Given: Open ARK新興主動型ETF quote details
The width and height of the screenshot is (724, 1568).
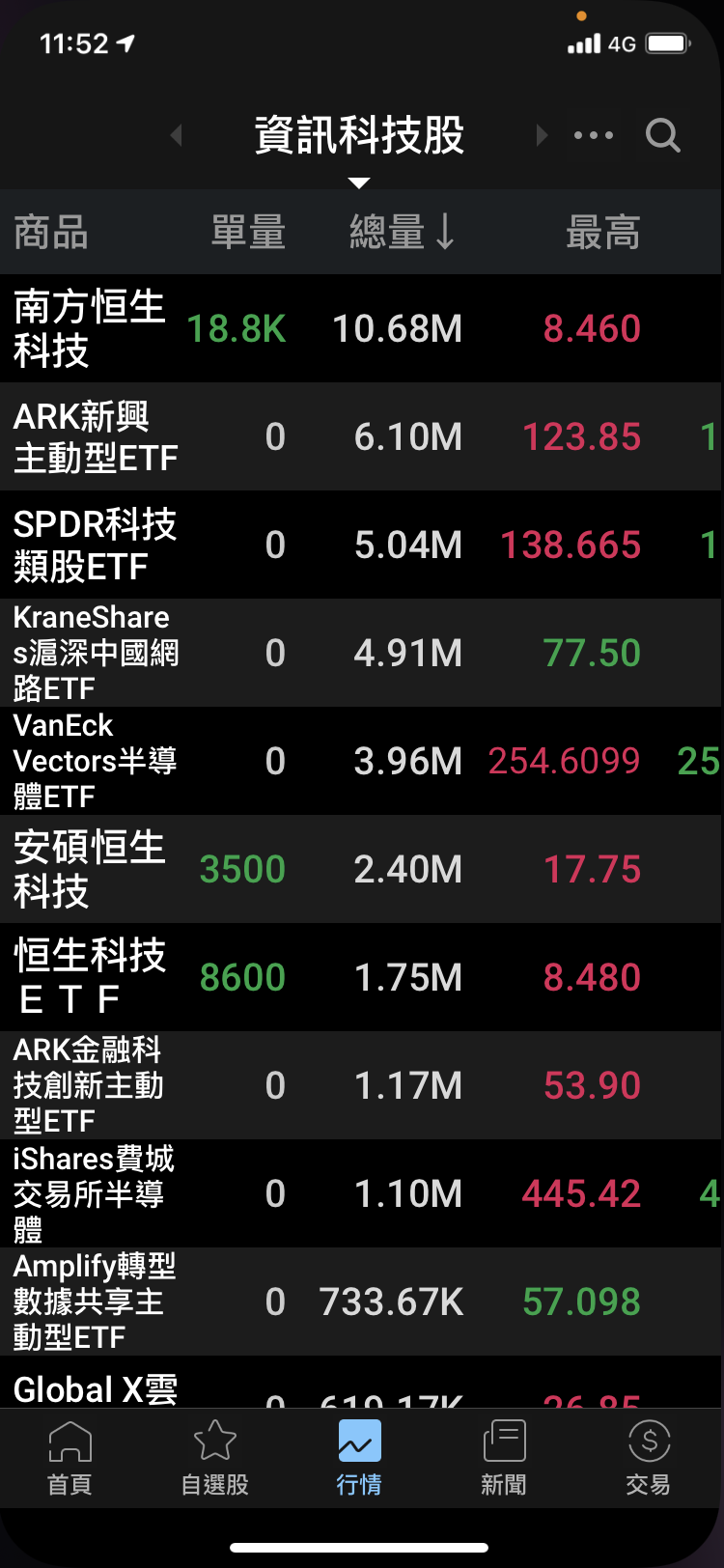Looking at the screenshot, I should pos(96,437).
